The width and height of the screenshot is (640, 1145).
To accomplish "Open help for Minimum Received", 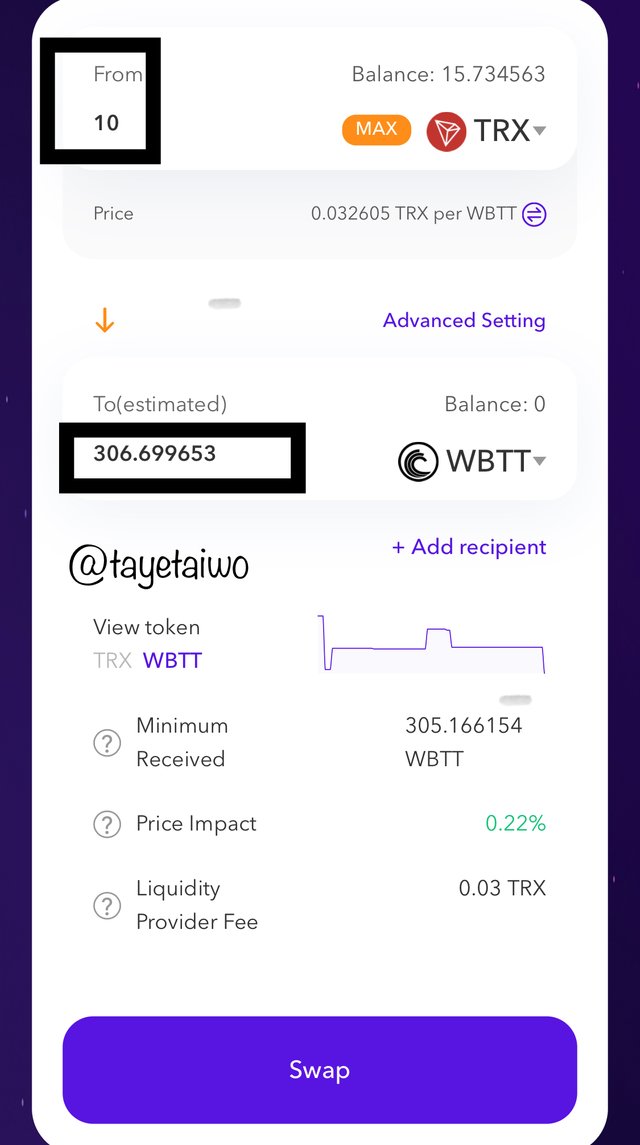I will click(107, 743).
